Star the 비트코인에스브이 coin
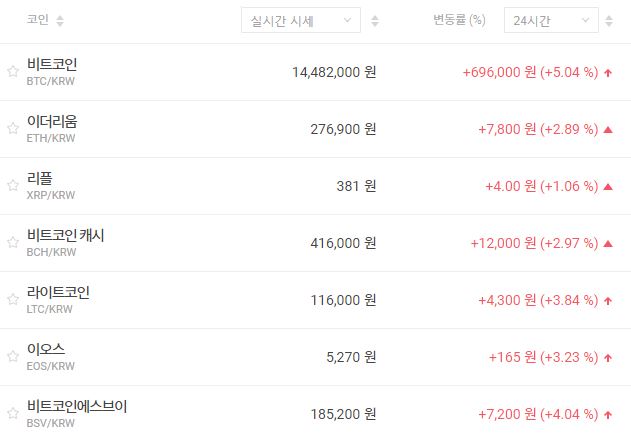Image resolution: width=631 pixels, height=438 pixels. 13,414
